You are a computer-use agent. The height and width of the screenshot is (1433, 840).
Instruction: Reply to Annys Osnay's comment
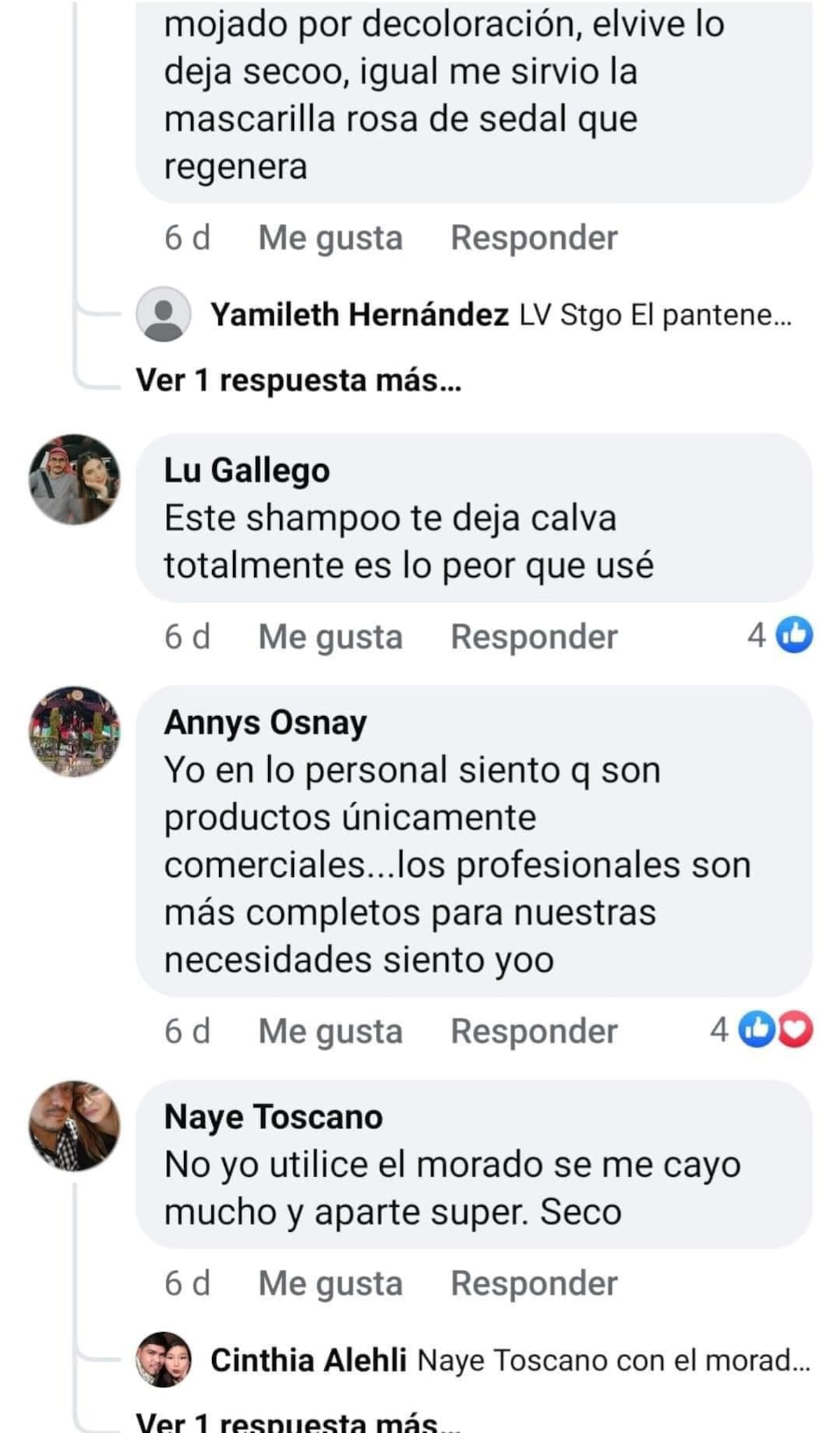pyautogui.click(x=534, y=1031)
